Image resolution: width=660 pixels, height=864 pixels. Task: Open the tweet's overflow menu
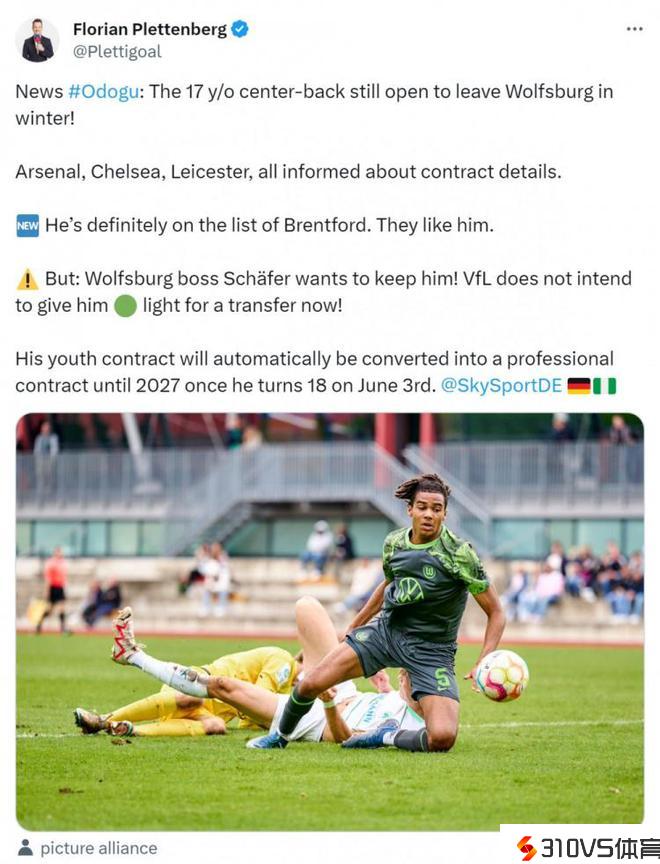click(x=634, y=29)
